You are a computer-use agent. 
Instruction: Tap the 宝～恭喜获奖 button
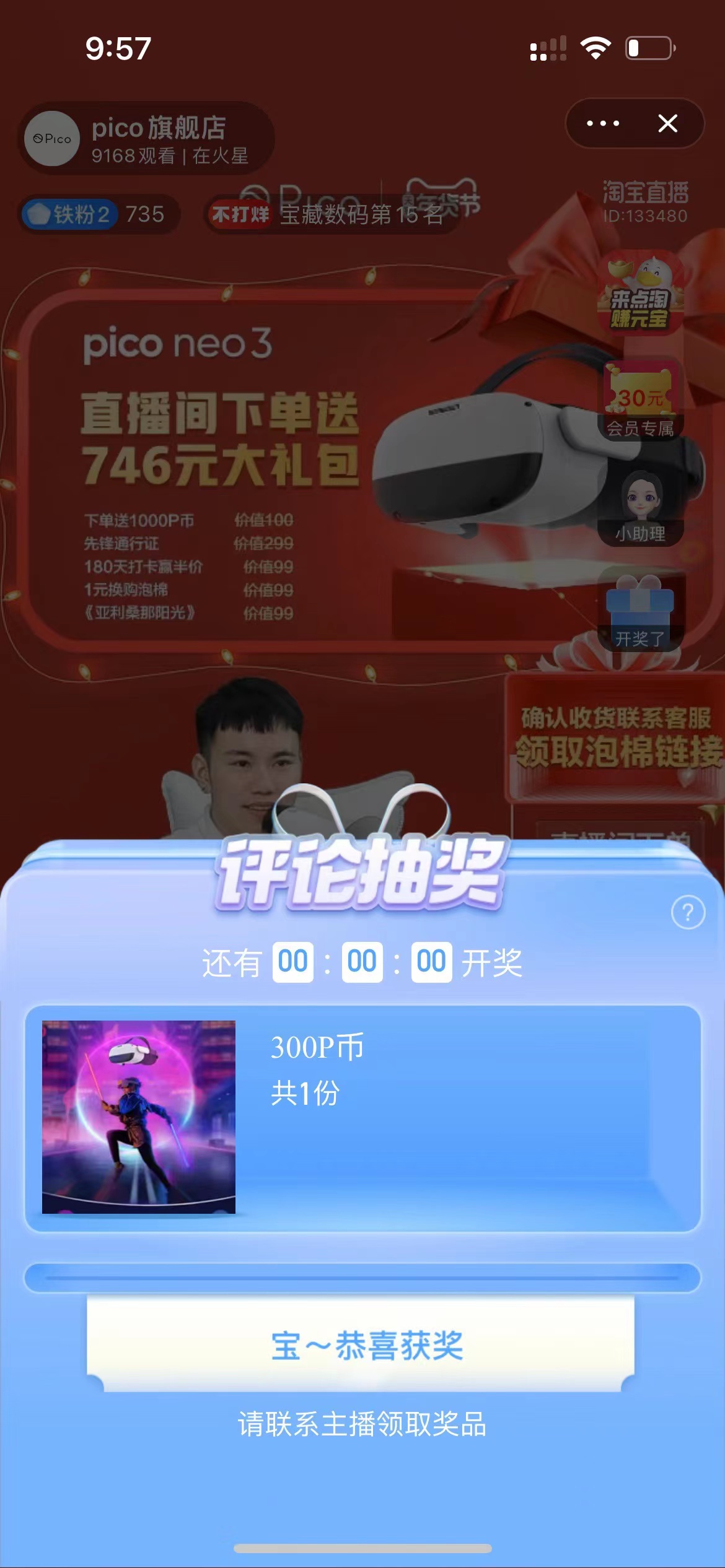click(x=362, y=1345)
